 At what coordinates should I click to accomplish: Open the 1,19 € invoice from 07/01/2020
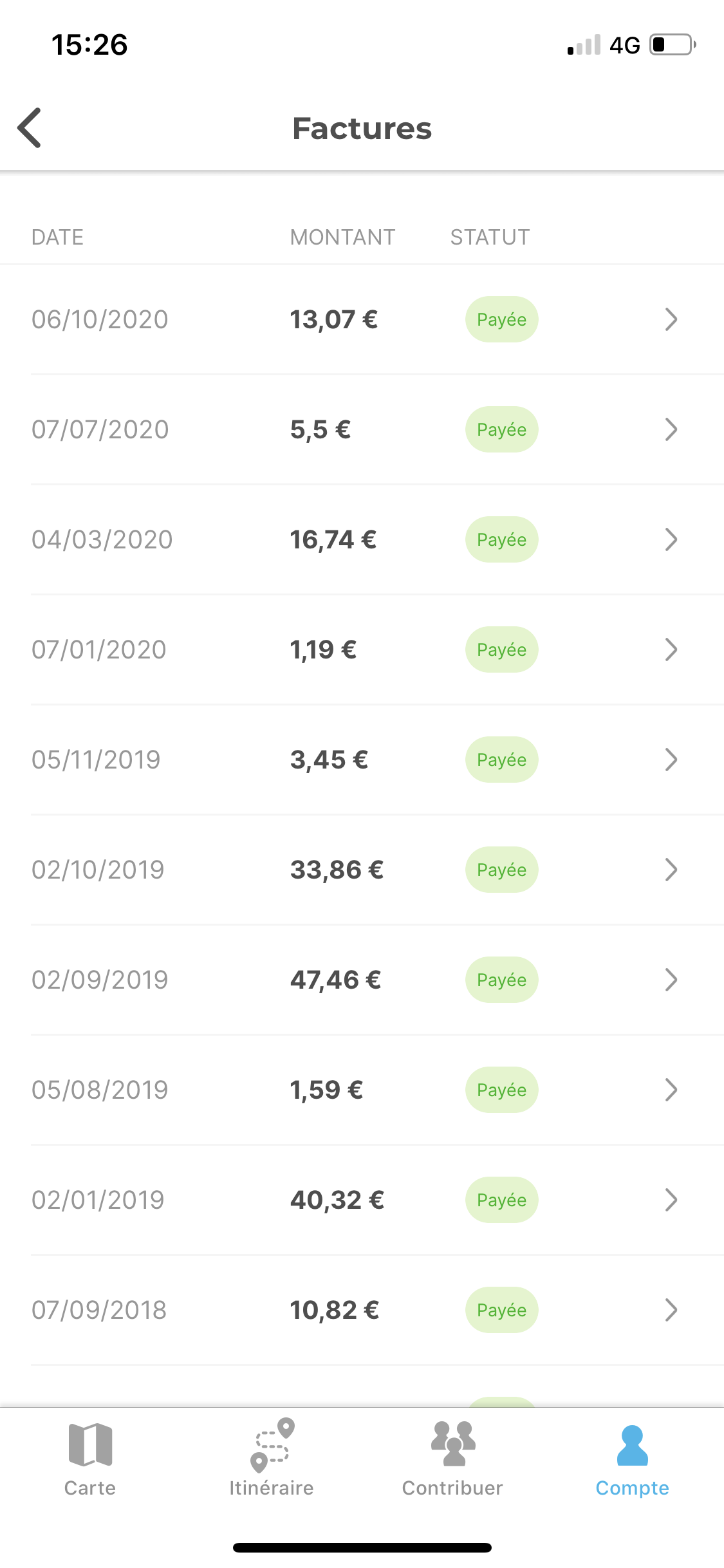click(x=362, y=649)
